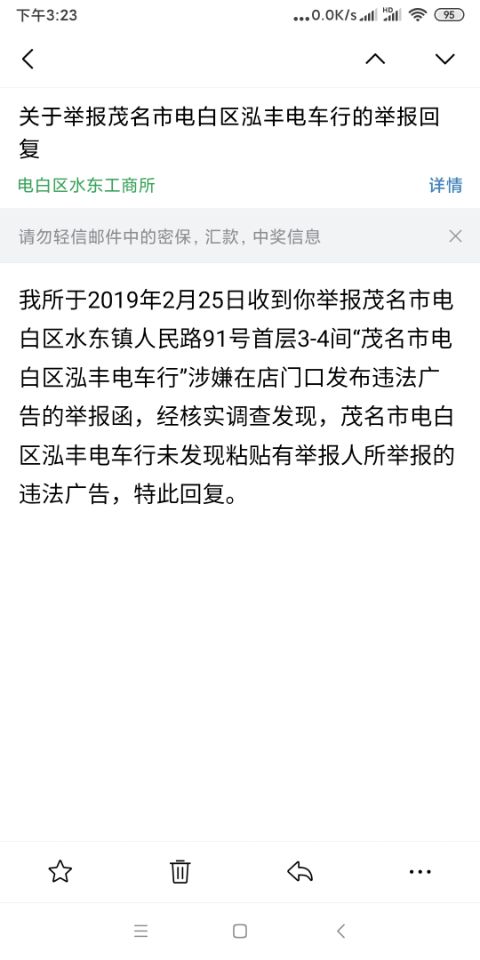Open the previous email with up arrow

[x=375, y=59]
